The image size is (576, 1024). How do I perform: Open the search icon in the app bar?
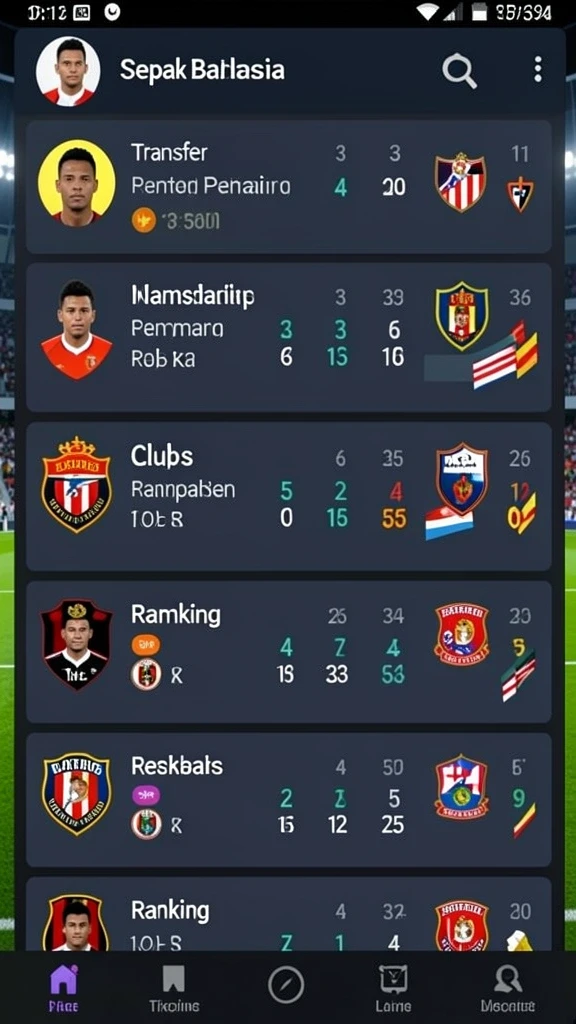tap(459, 71)
